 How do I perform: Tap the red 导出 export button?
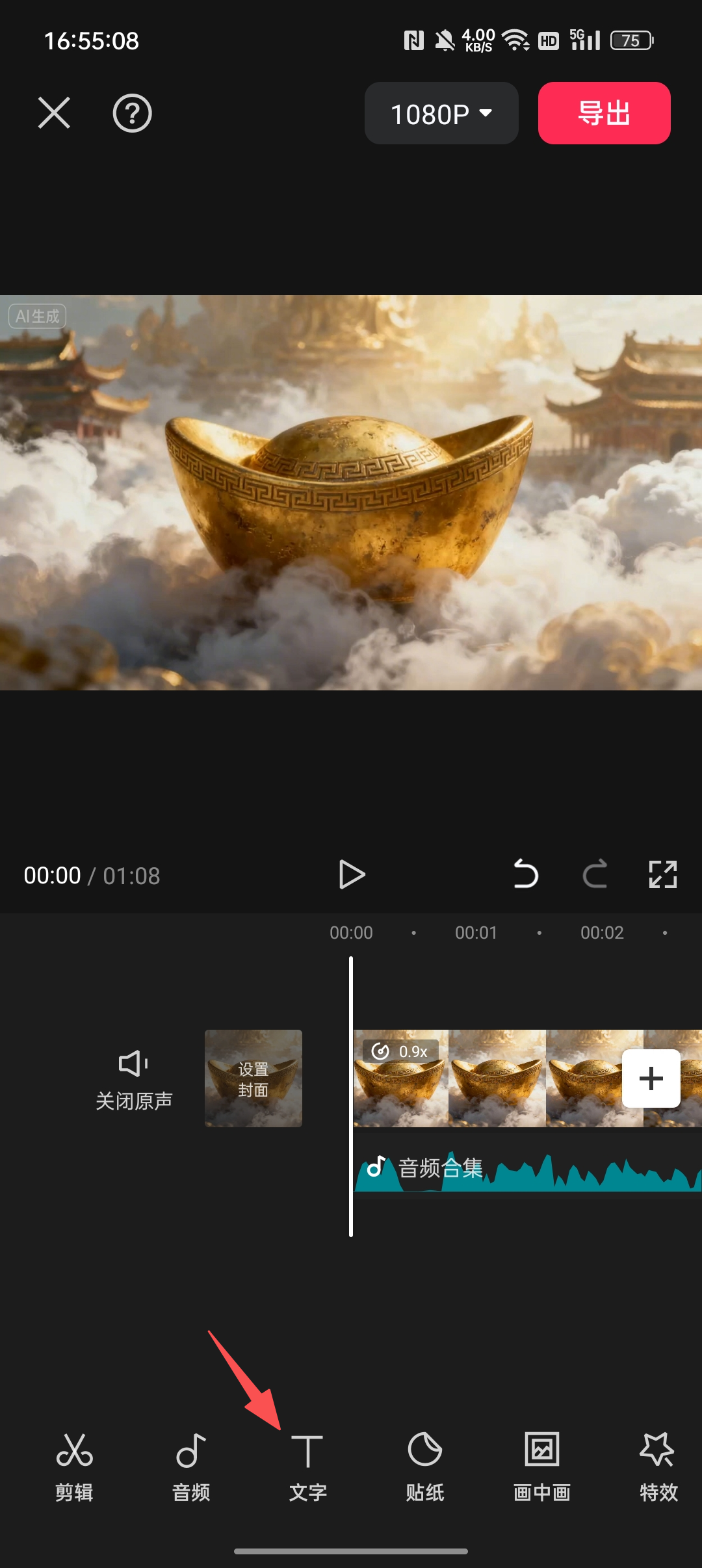point(604,113)
